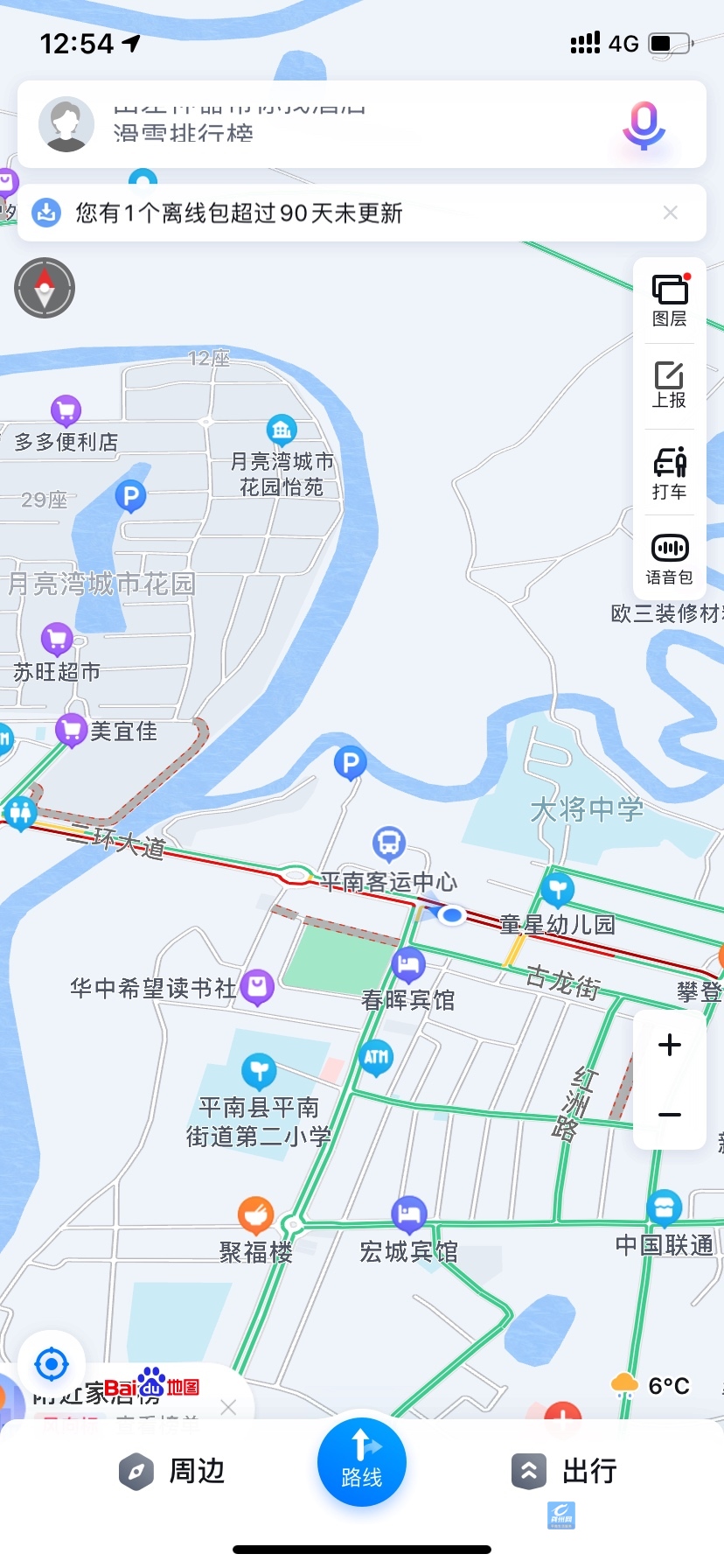
Task: Tap the blue 路线 route button
Action: 361,1462
